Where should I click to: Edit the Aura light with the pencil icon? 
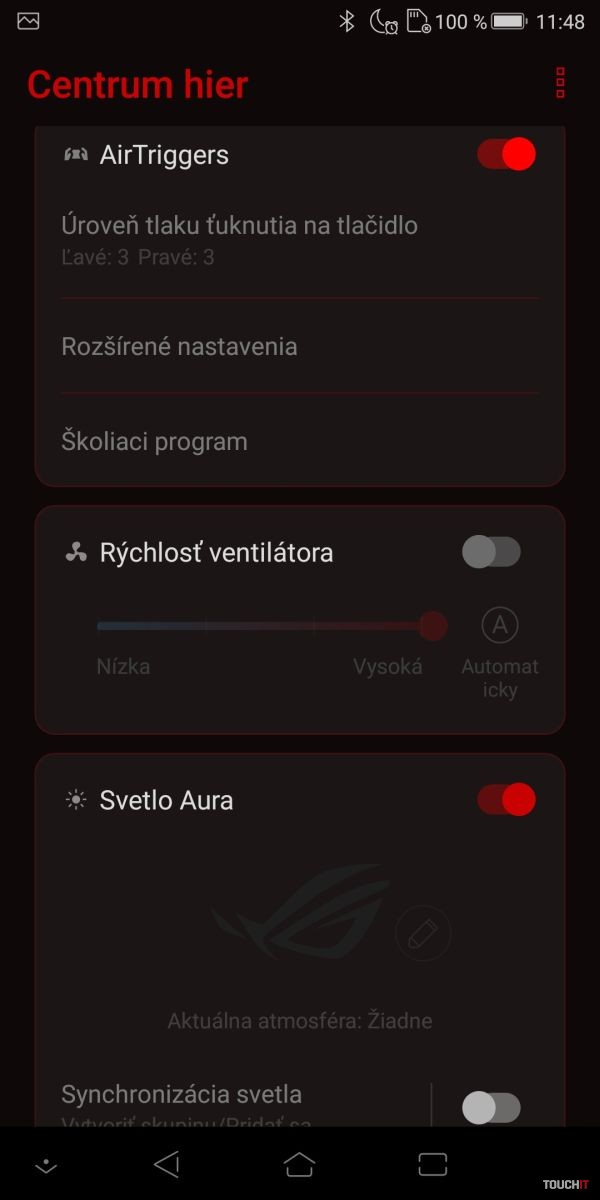point(422,934)
